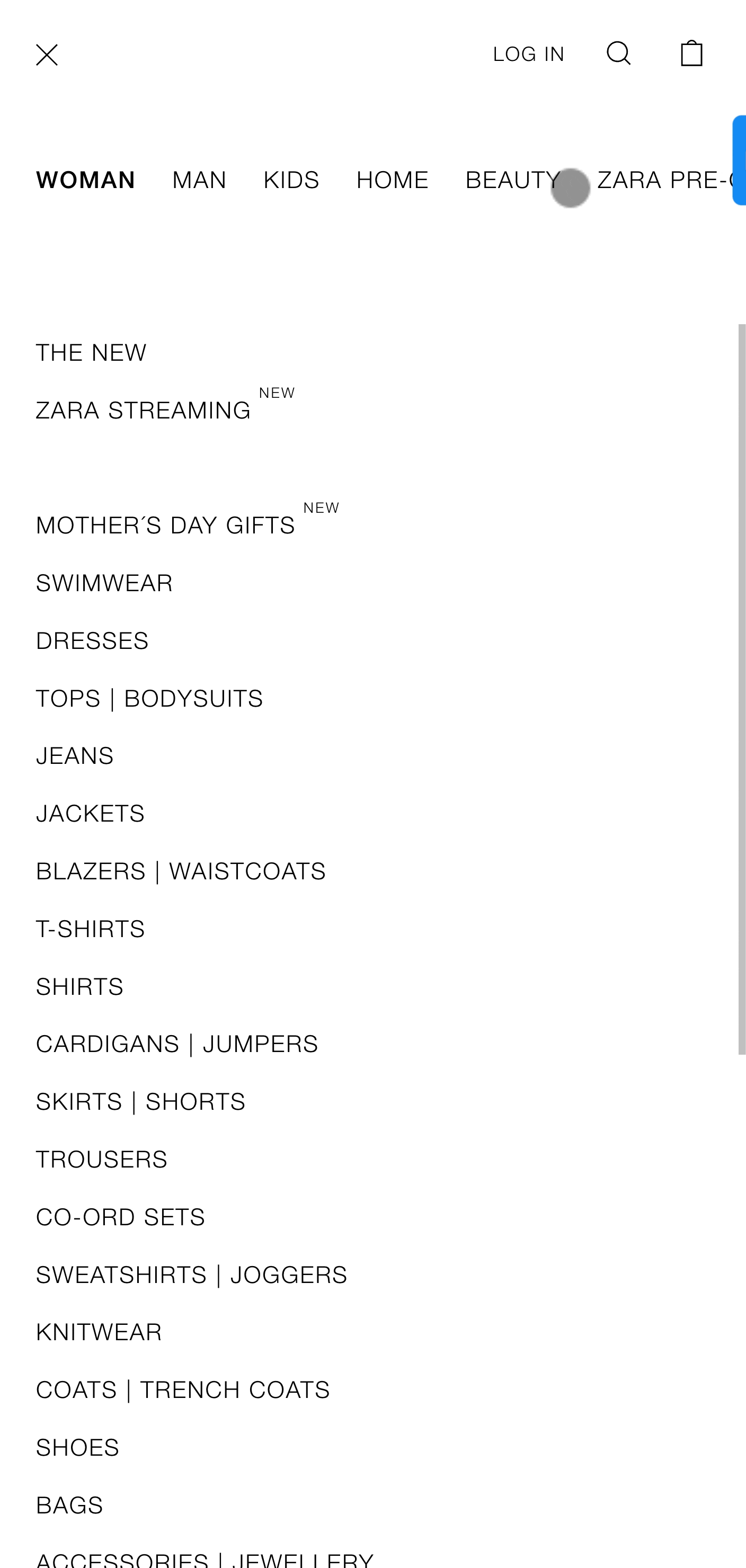Switch to the MAN tab

199,180
